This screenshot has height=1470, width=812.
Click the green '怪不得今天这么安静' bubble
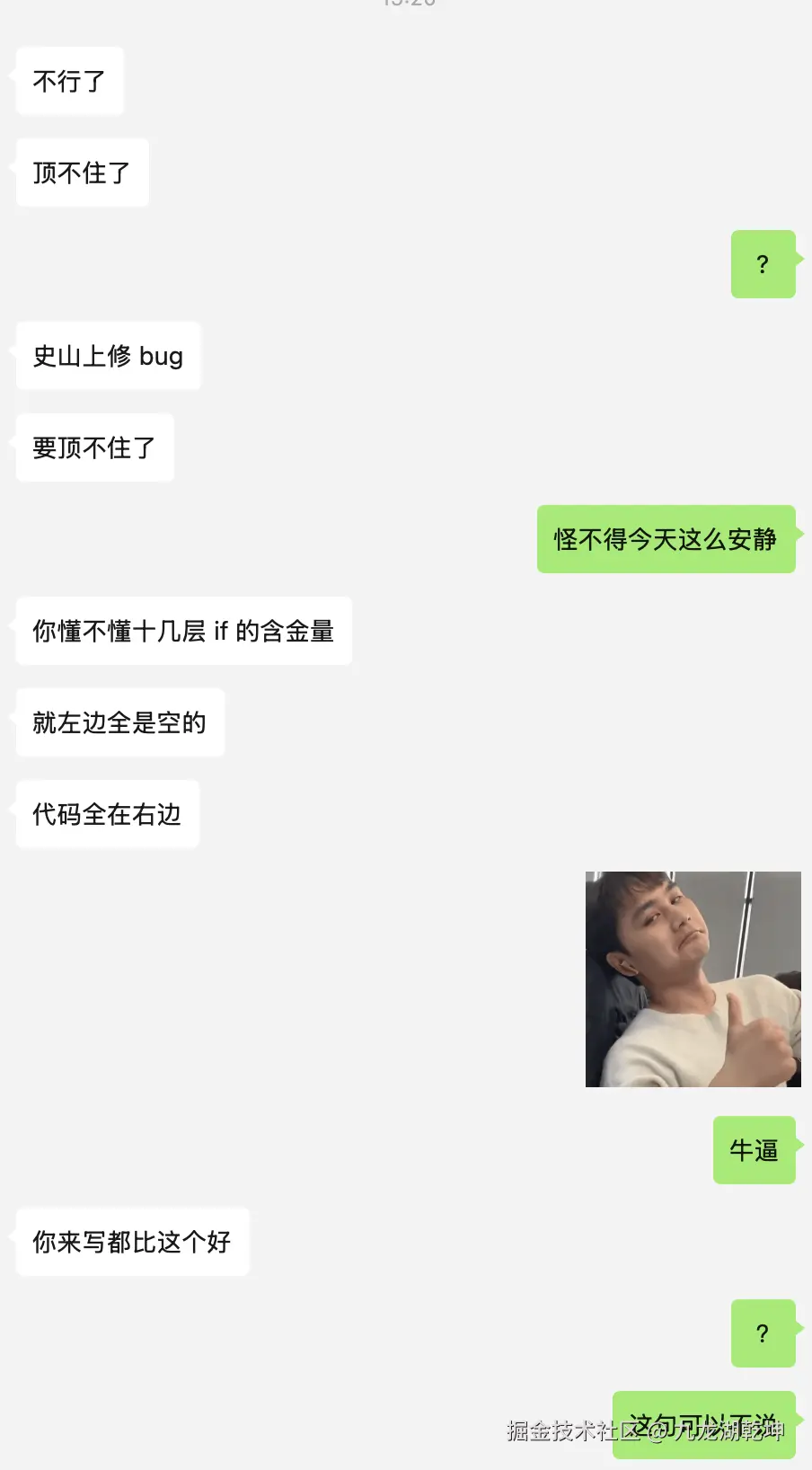coord(666,539)
